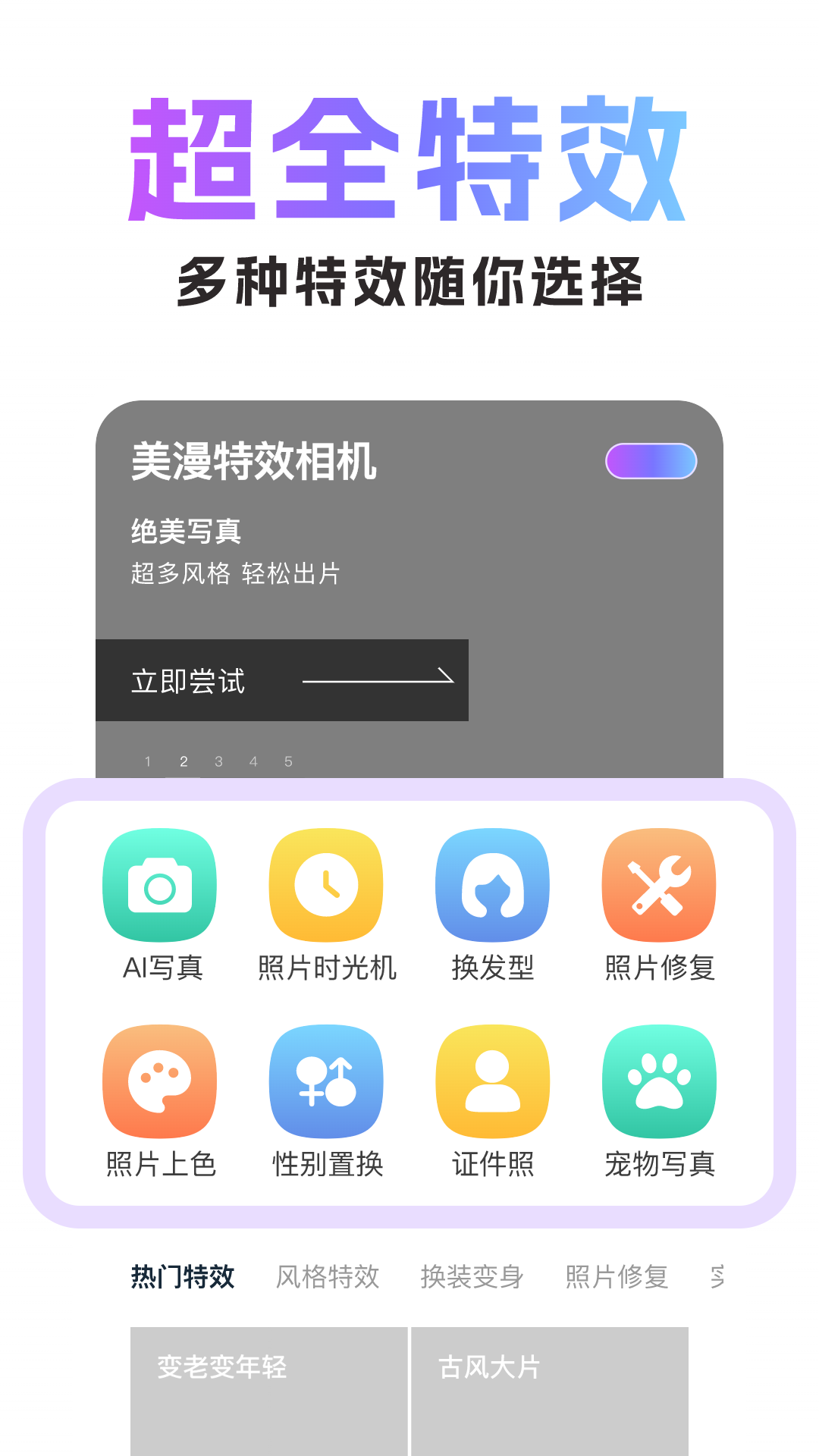Click the 照片修复 repair tools icon
The height and width of the screenshot is (1456, 819).
(x=658, y=886)
